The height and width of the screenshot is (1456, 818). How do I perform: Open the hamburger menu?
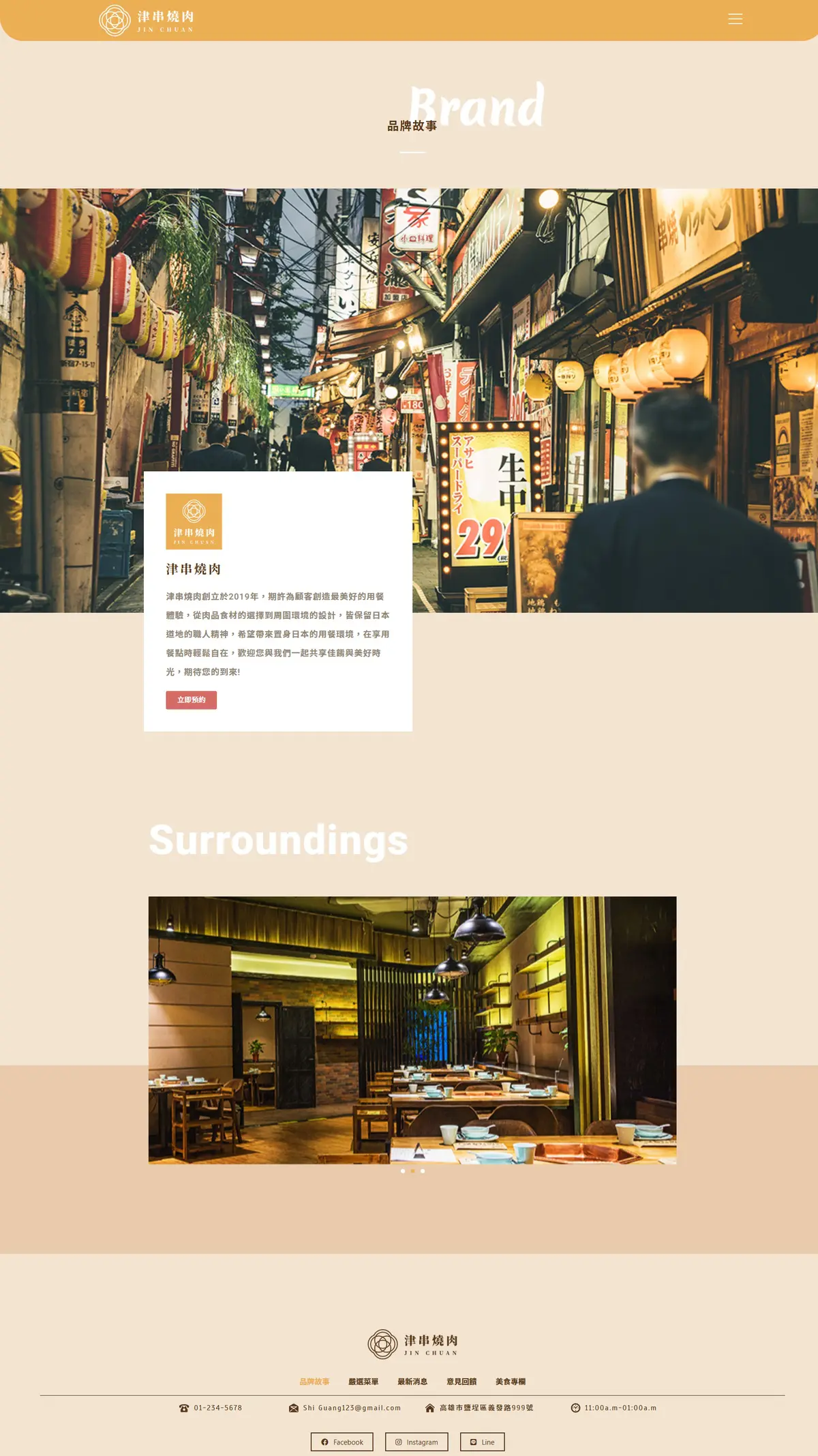click(735, 19)
